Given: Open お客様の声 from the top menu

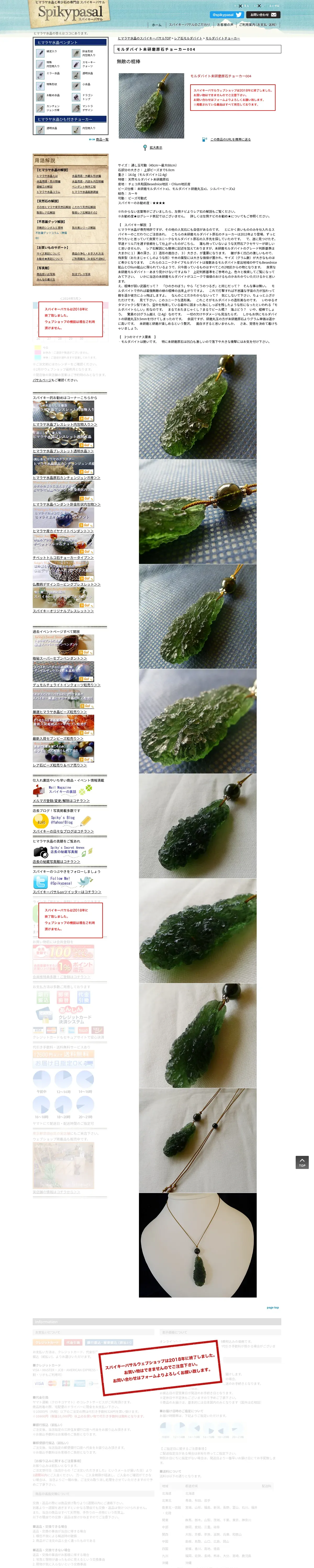Looking at the screenshot, I should click(x=225, y=25).
